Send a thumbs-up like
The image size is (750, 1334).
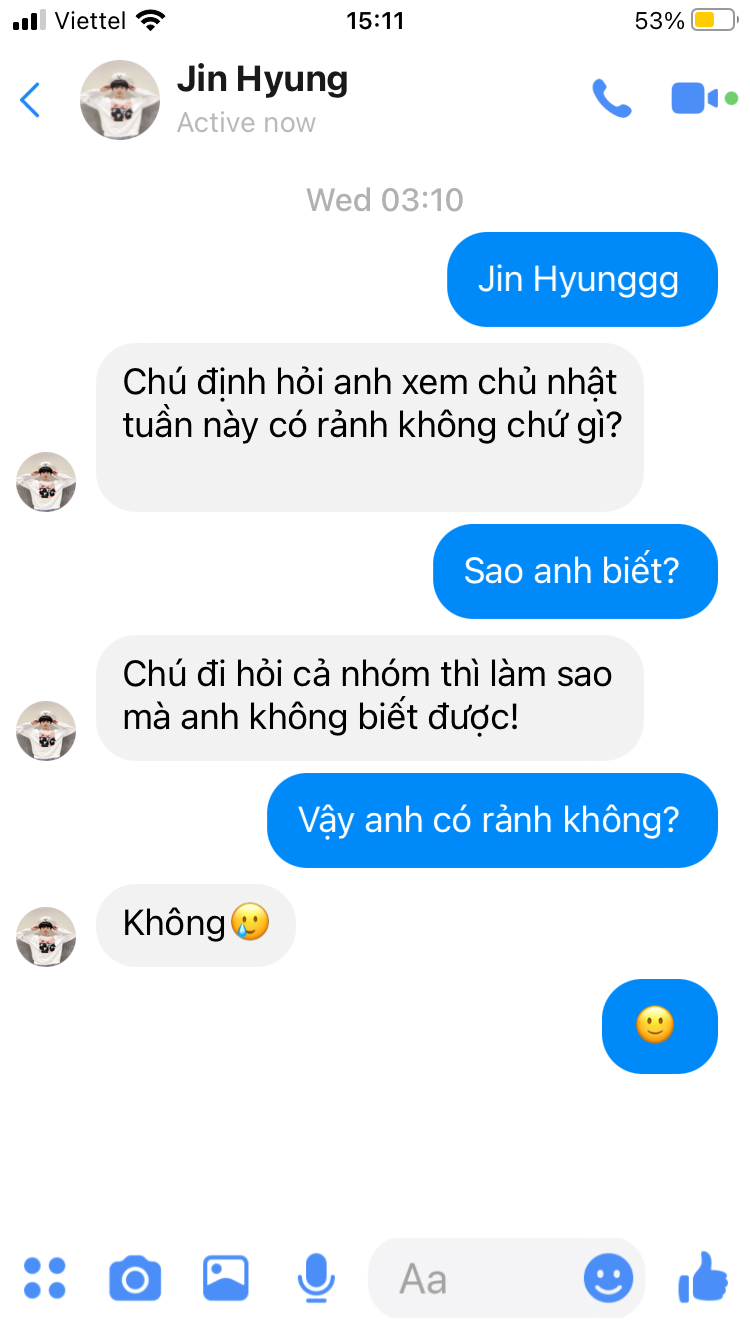point(704,1277)
